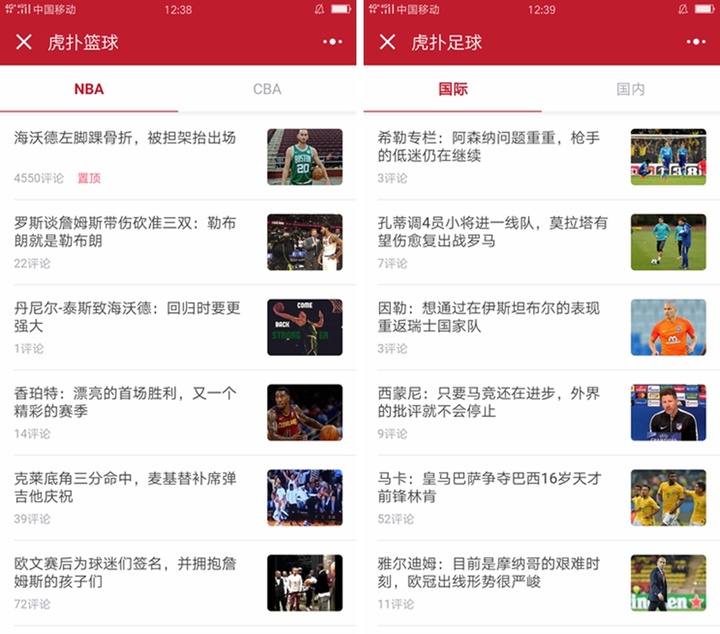Switch to the CBA tab
720x634 pixels.
point(267,89)
